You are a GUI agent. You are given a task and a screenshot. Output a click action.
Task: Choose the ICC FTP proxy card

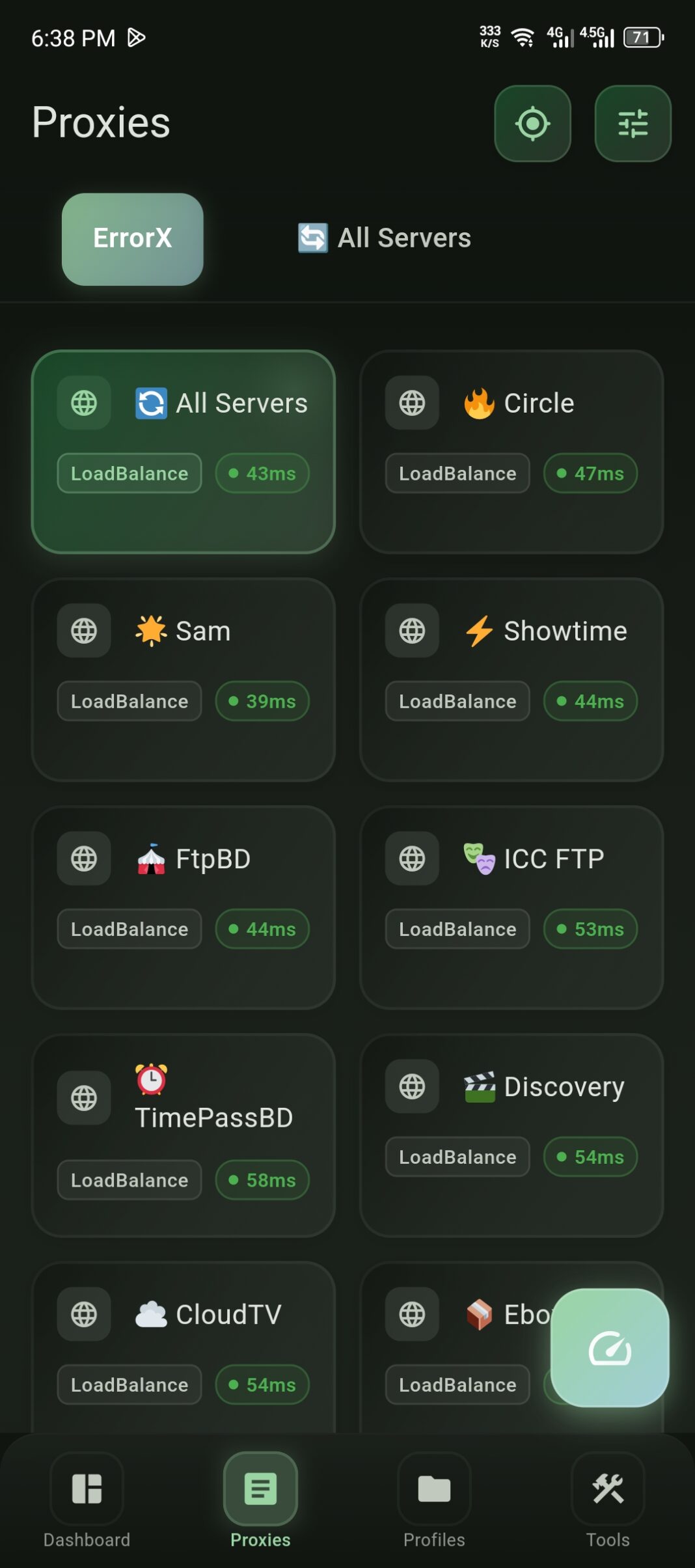[x=511, y=907]
